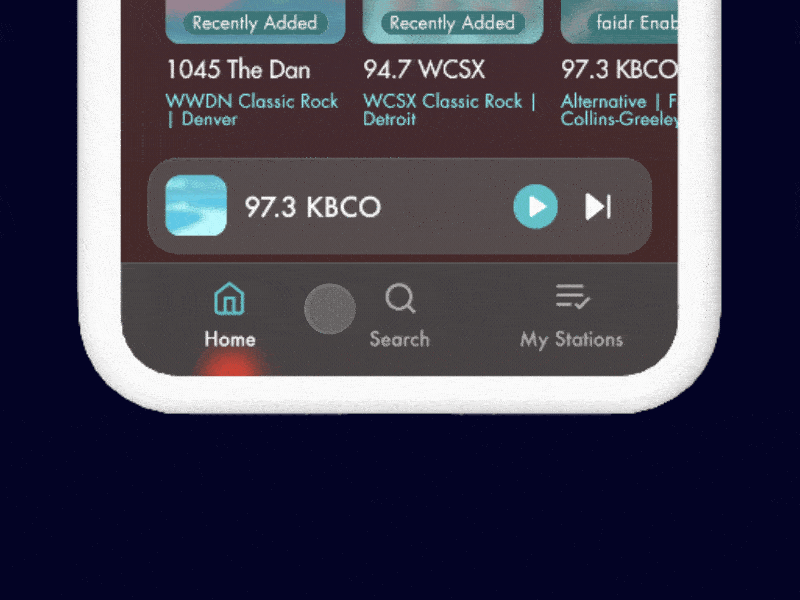
Task: Go to the Home tab
Action: coord(230,316)
